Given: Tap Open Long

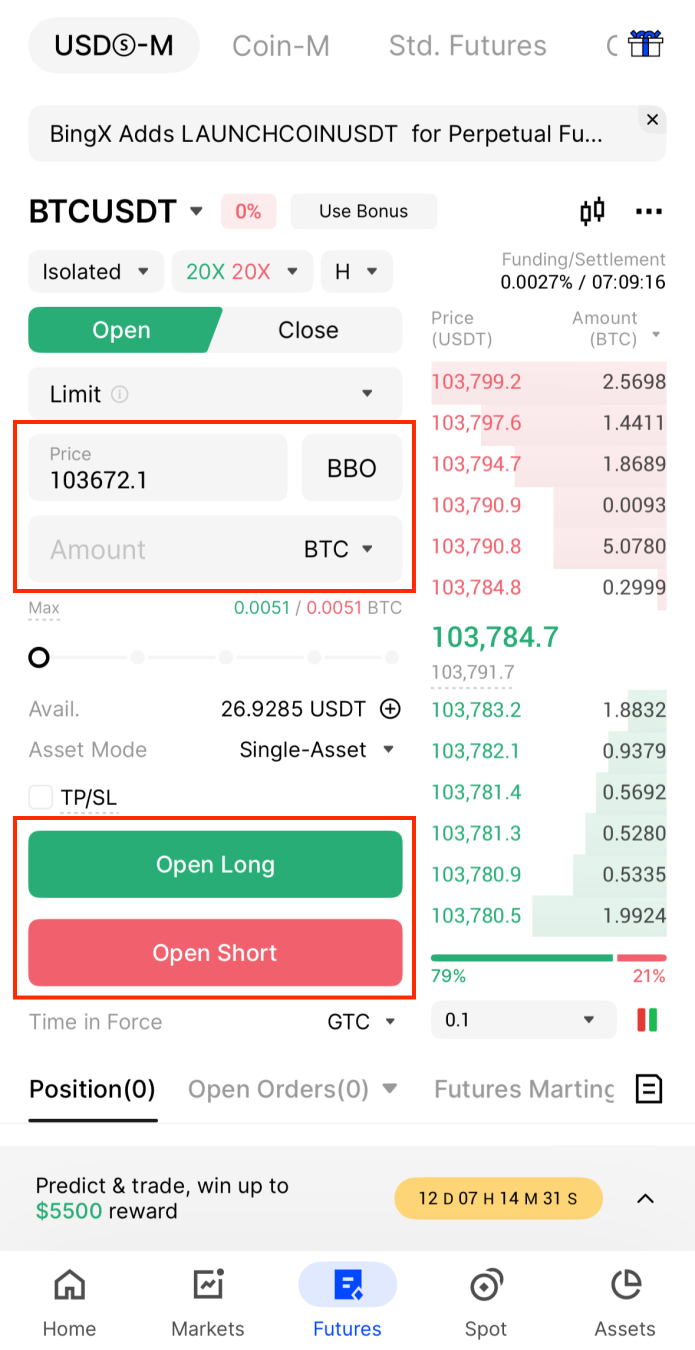Looking at the screenshot, I should tap(215, 865).
